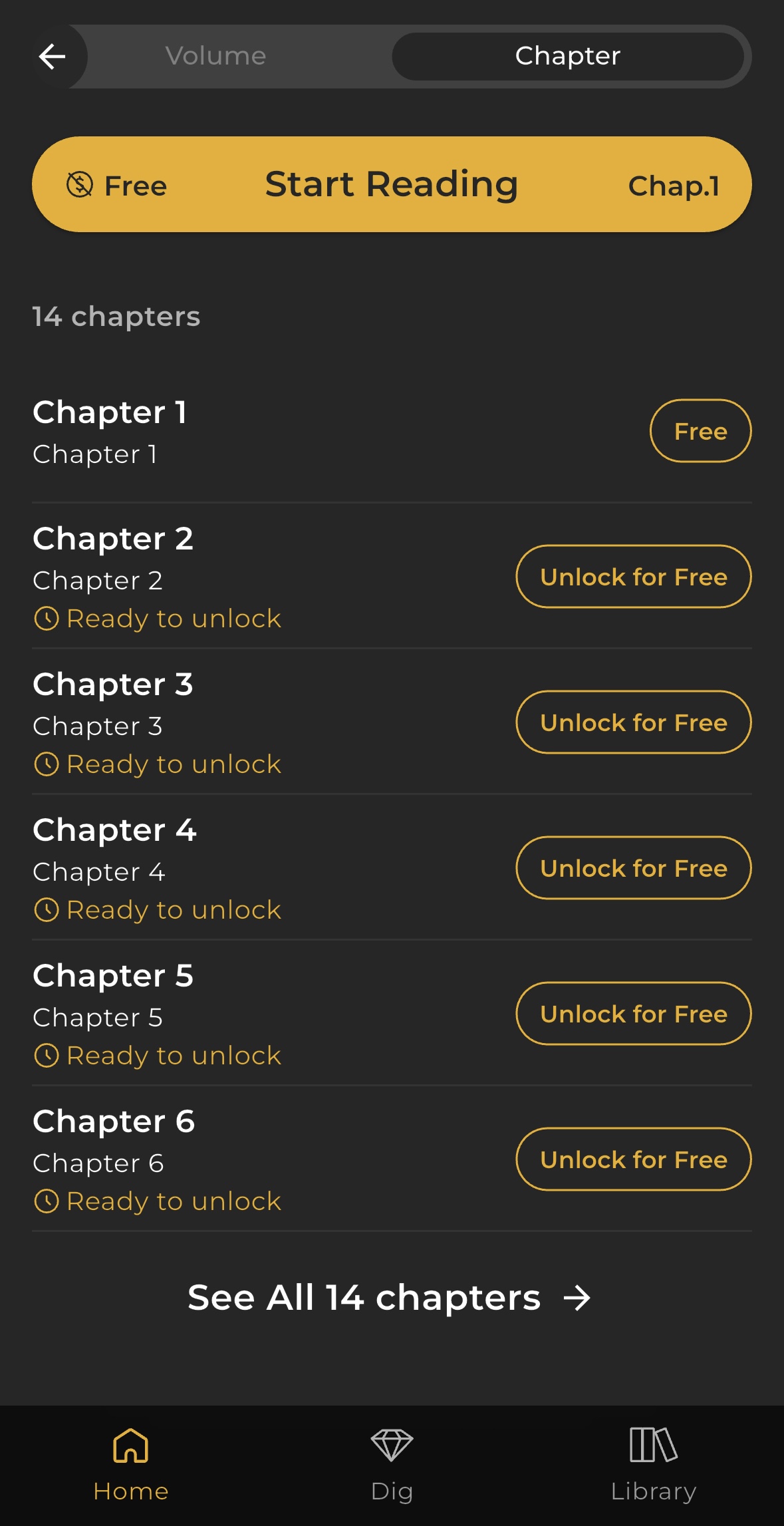Unlock Chapter 4 for free

pos(633,868)
